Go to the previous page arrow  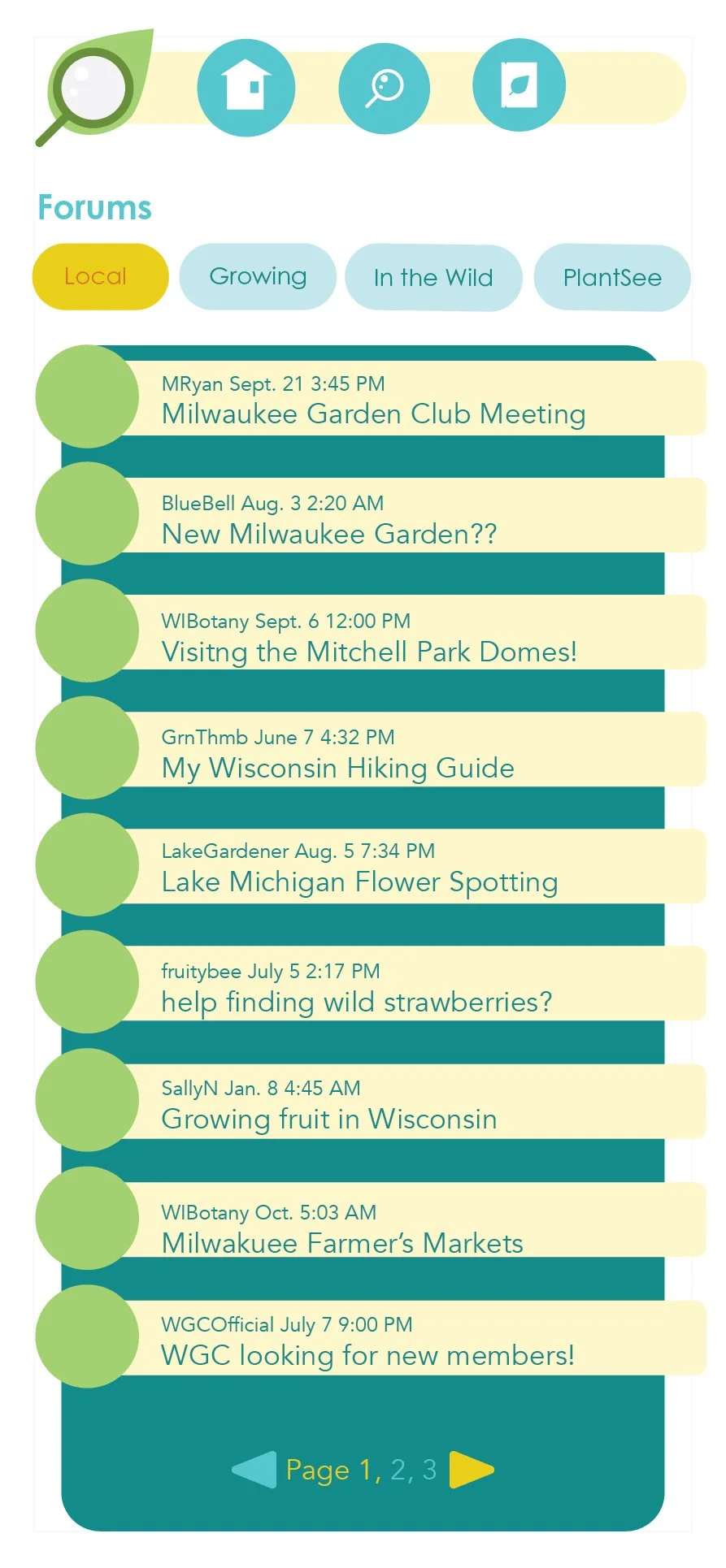click(x=254, y=1470)
